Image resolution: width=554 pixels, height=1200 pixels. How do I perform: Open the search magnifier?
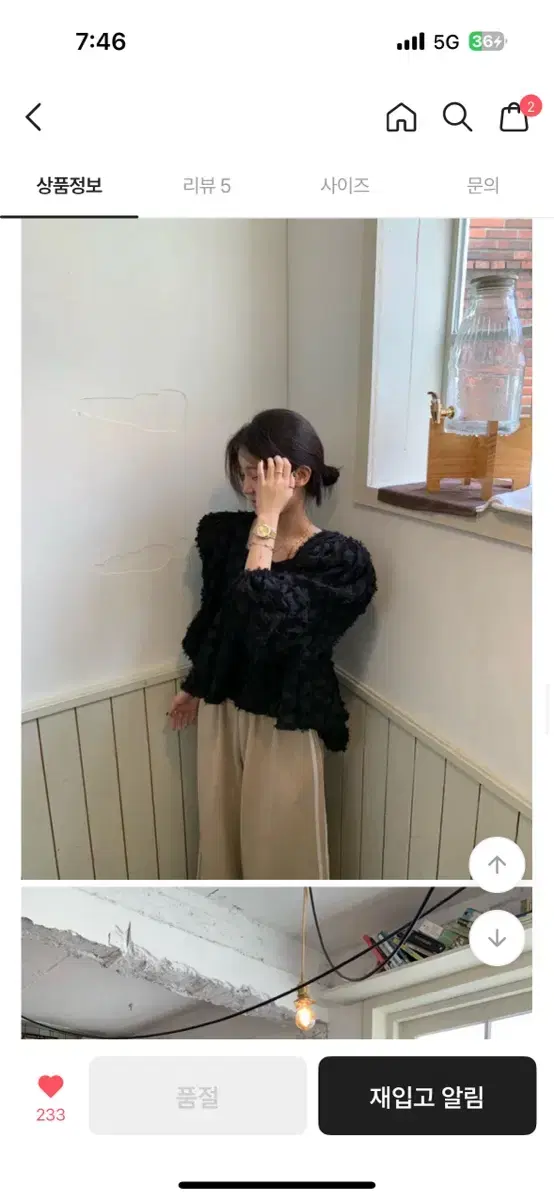pos(457,117)
